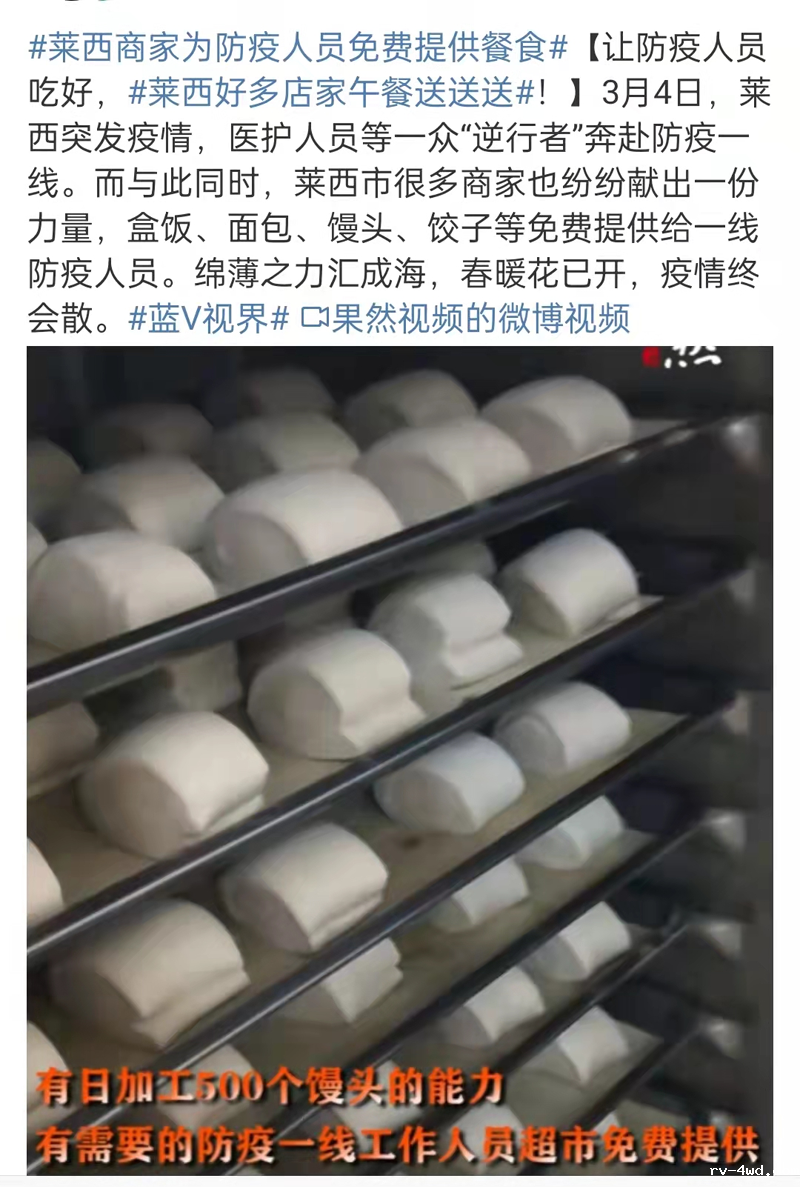Open hashtag #莱西商家为防疫人员免费提供餐食#
This screenshot has width=800, height=1187.
coord(298,47)
